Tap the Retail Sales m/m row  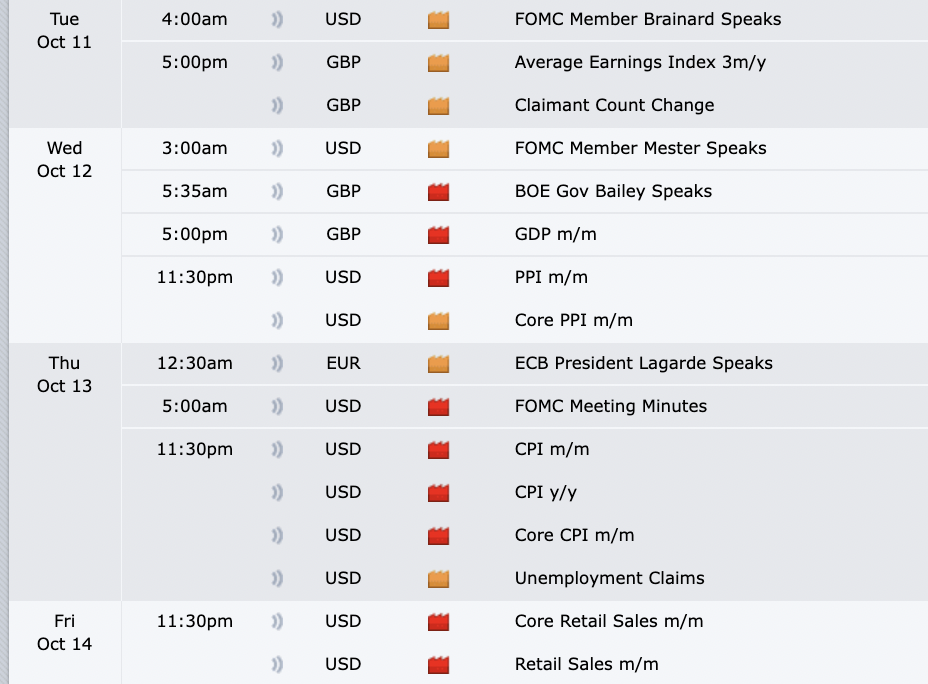(x=586, y=664)
